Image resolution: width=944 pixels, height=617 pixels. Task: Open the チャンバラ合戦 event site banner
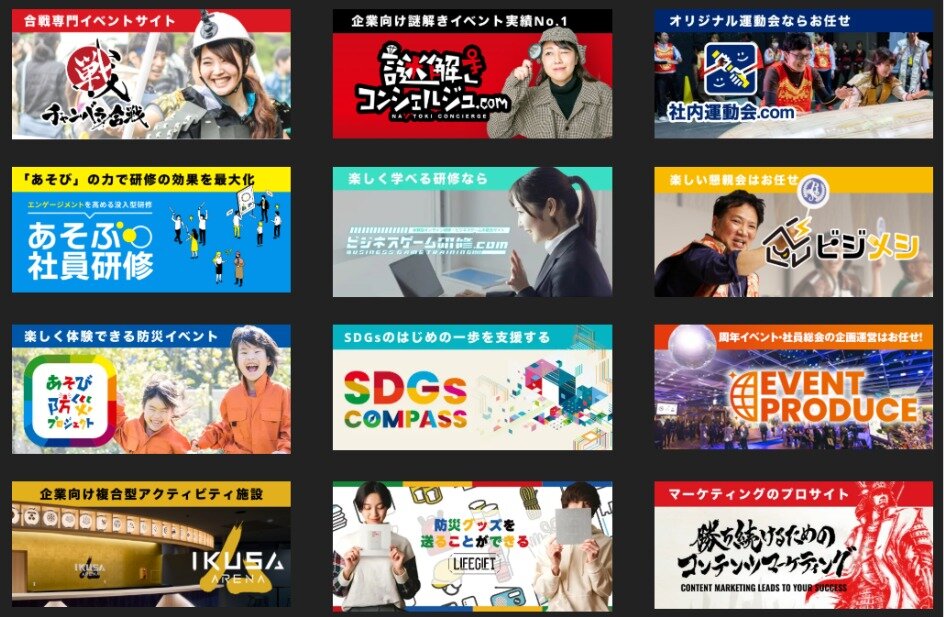click(x=151, y=74)
